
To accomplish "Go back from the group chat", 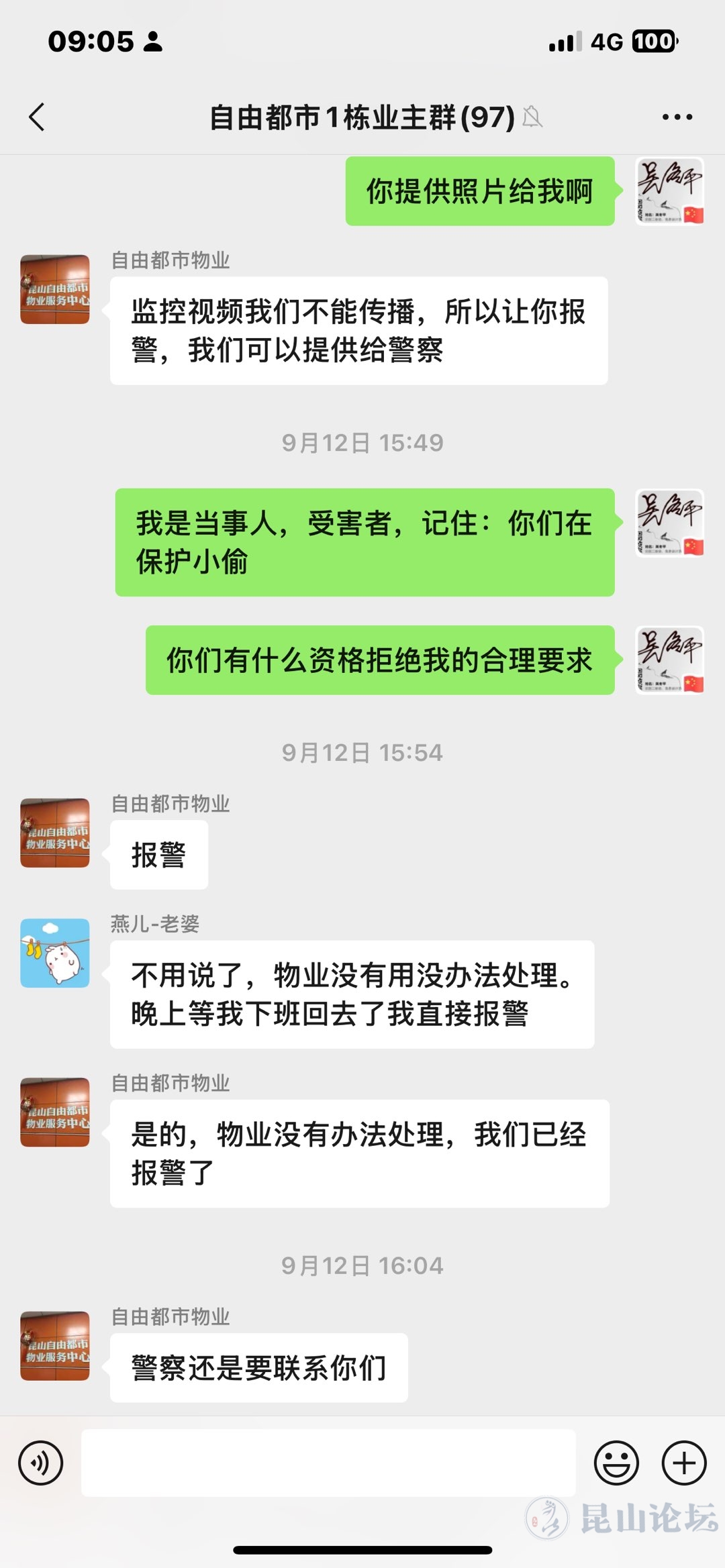I will (x=37, y=117).
